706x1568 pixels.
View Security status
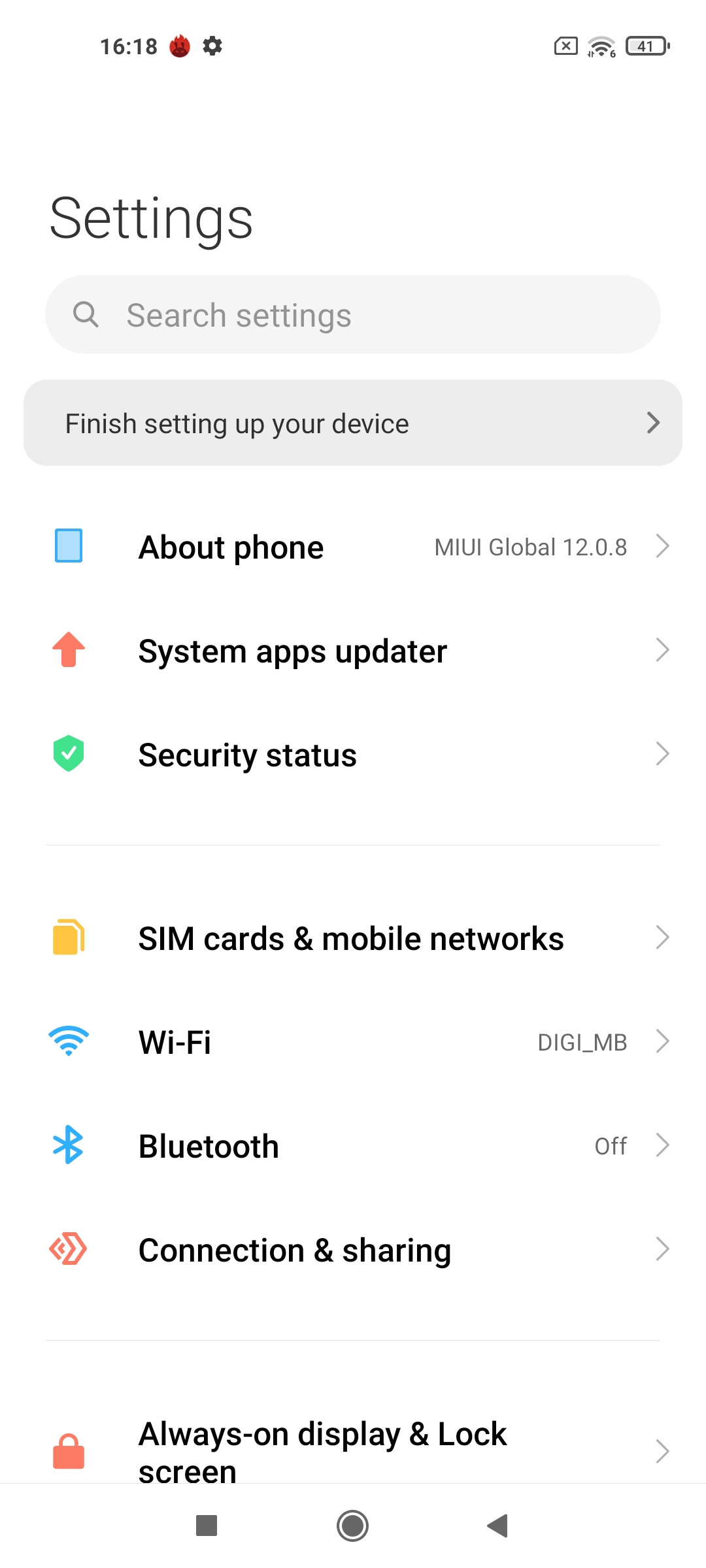tap(353, 754)
